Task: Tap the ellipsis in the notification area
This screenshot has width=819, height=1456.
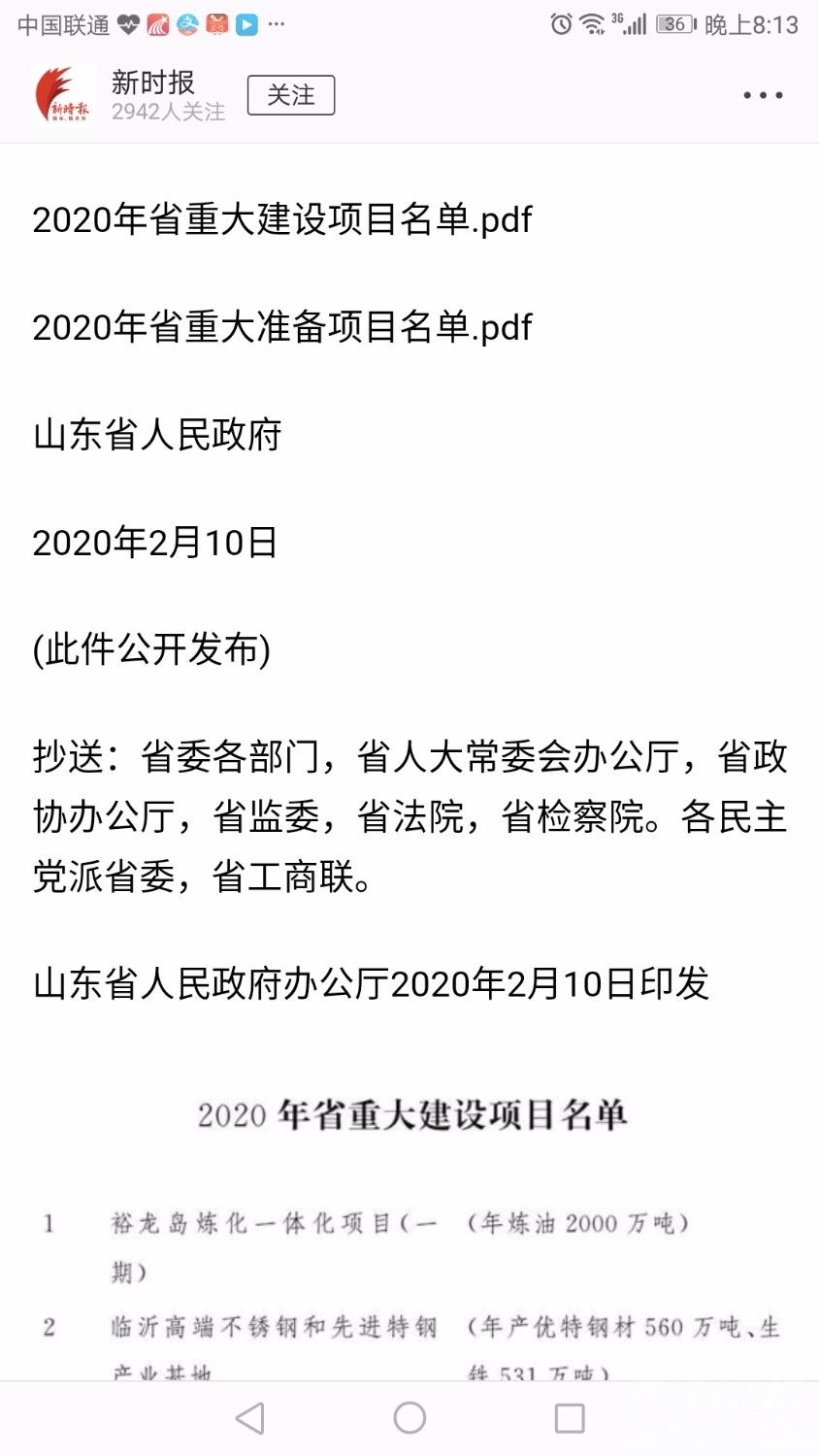Action: point(275,24)
